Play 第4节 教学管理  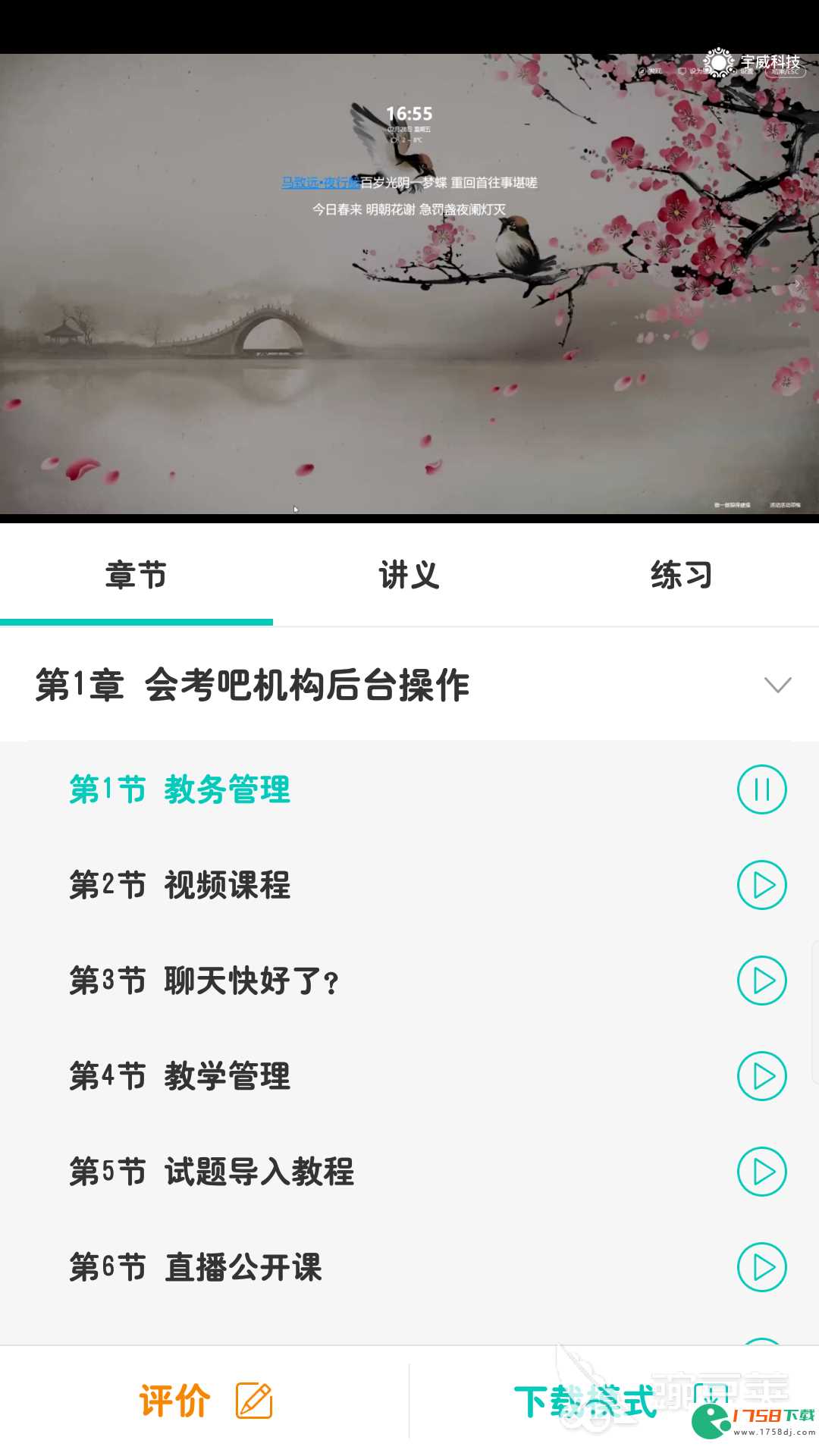coord(761,1076)
